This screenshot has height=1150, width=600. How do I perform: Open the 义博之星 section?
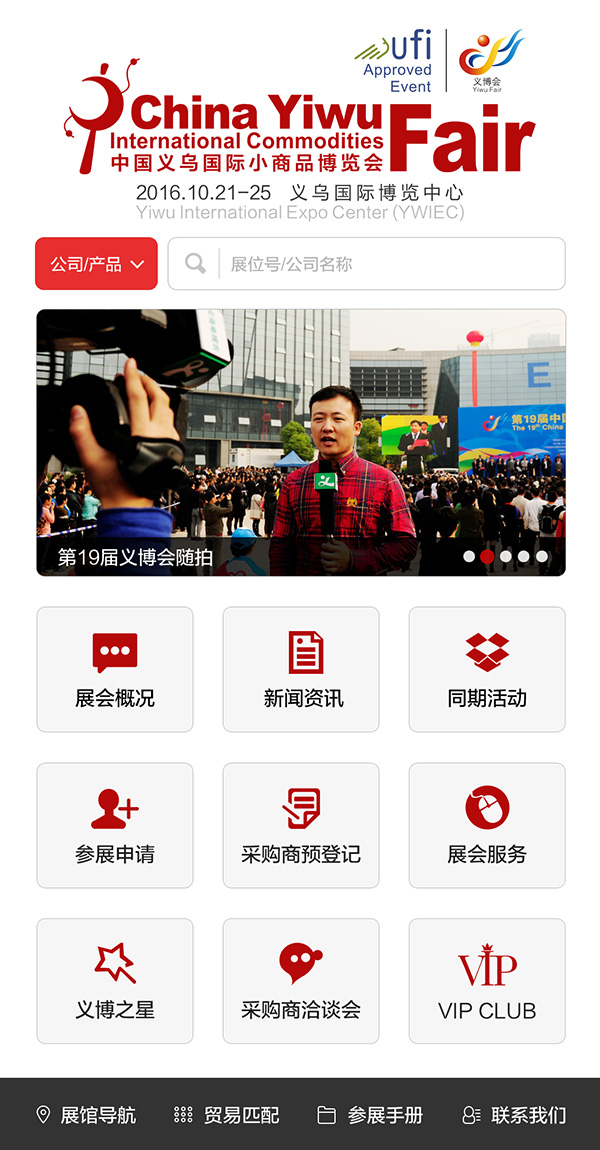click(x=115, y=981)
